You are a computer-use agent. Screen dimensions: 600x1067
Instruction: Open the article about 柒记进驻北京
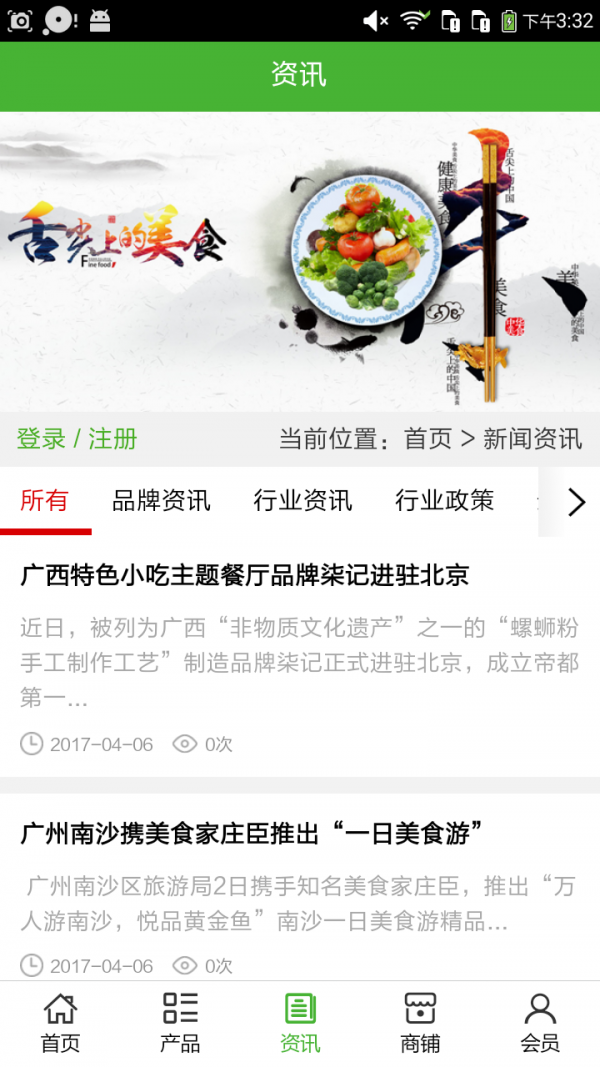(x=245, y=576)
